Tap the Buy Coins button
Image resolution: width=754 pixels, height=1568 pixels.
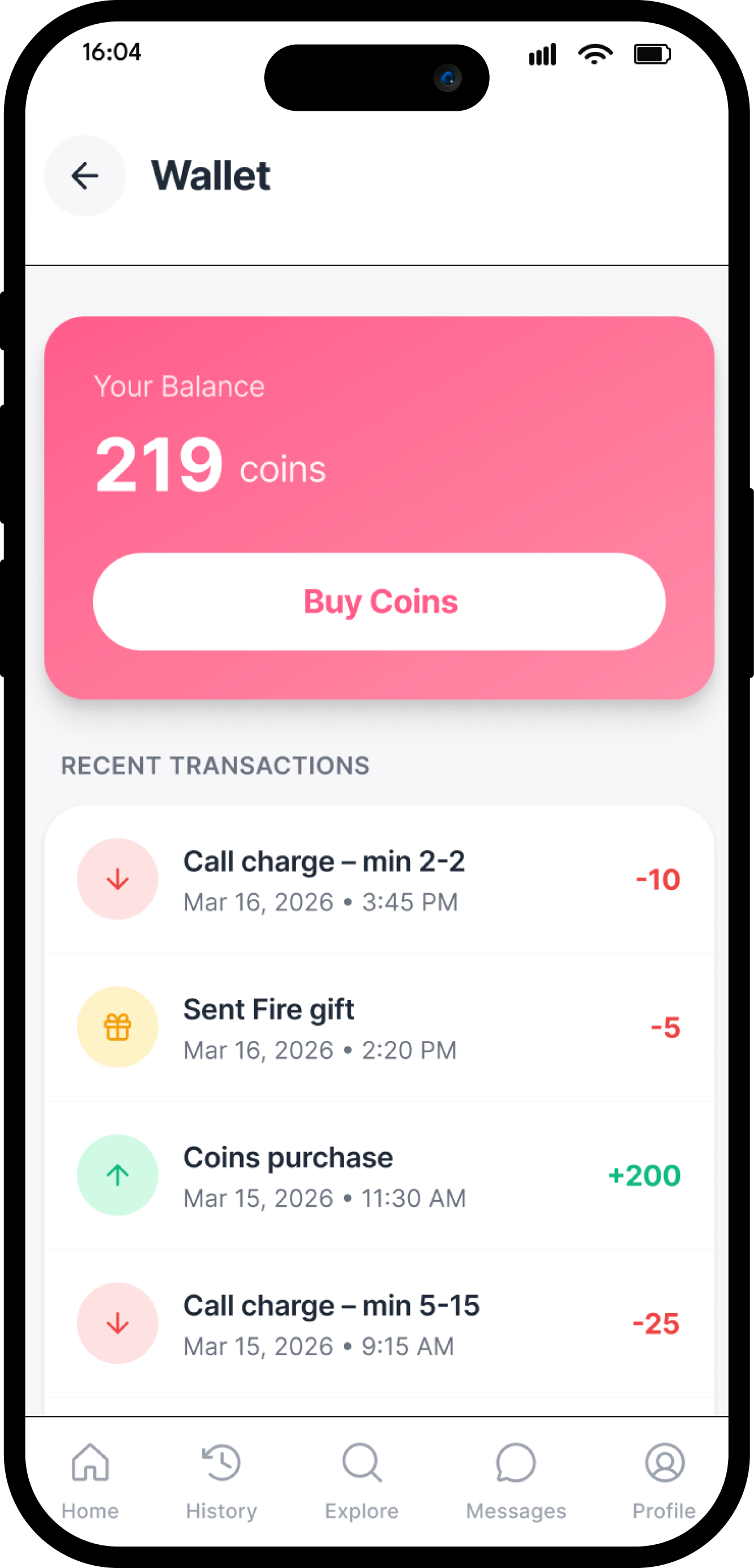379,601
